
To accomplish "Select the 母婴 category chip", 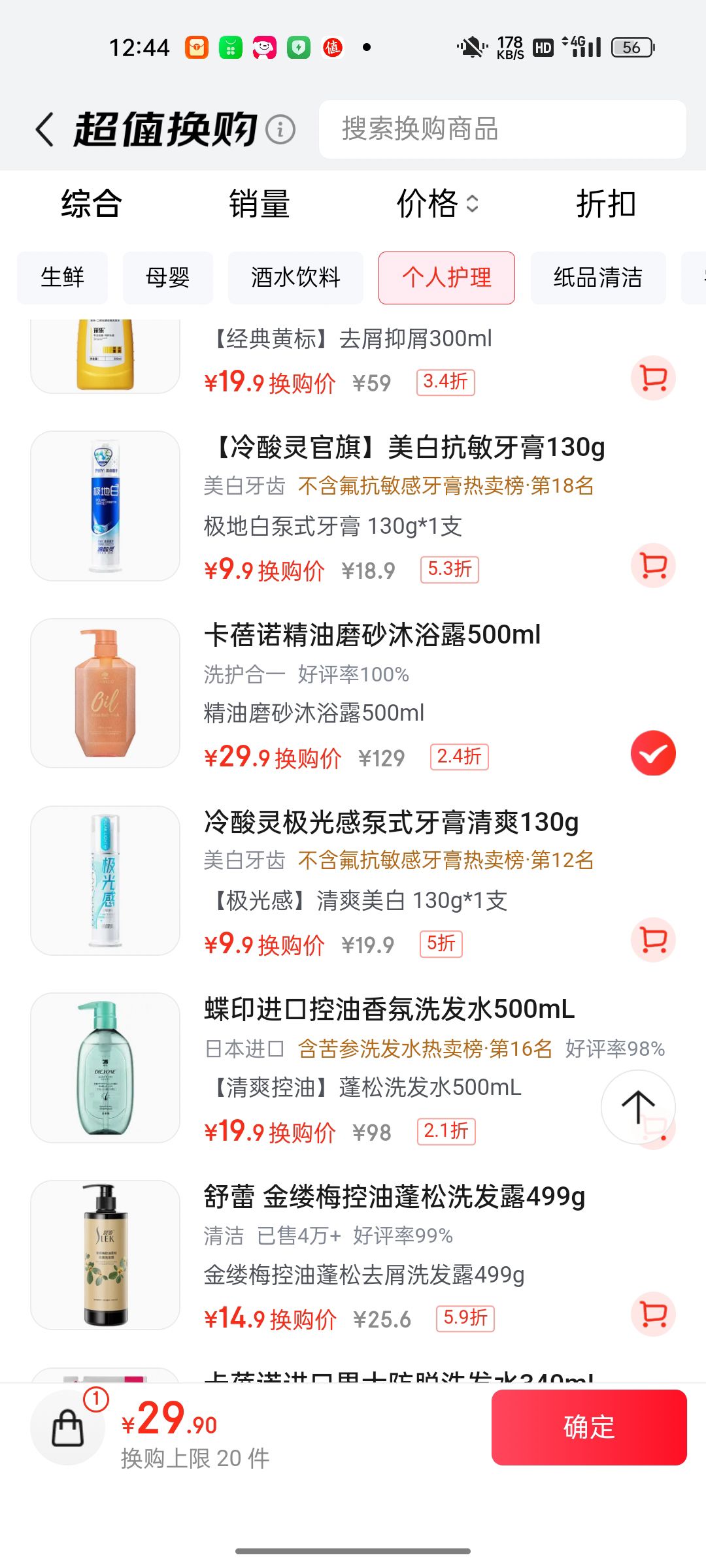I will point(168,278).
